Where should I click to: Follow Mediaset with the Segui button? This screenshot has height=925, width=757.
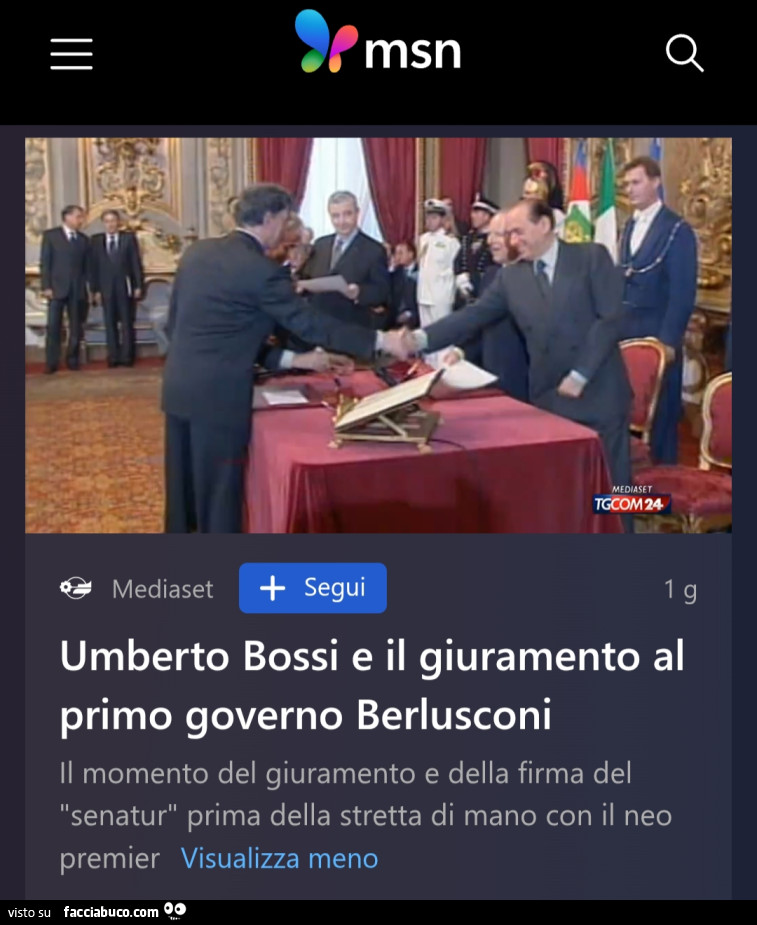click(x=313, y=588)
